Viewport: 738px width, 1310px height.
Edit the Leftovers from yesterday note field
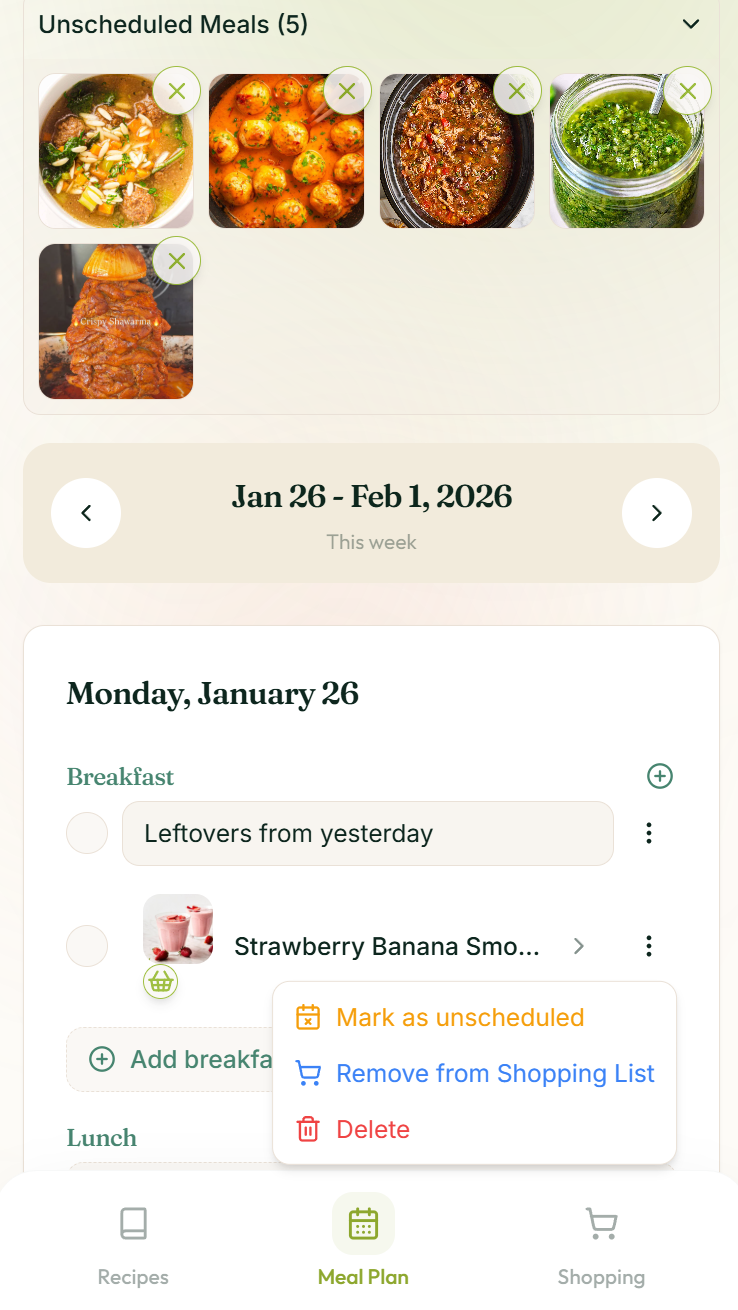367,833
